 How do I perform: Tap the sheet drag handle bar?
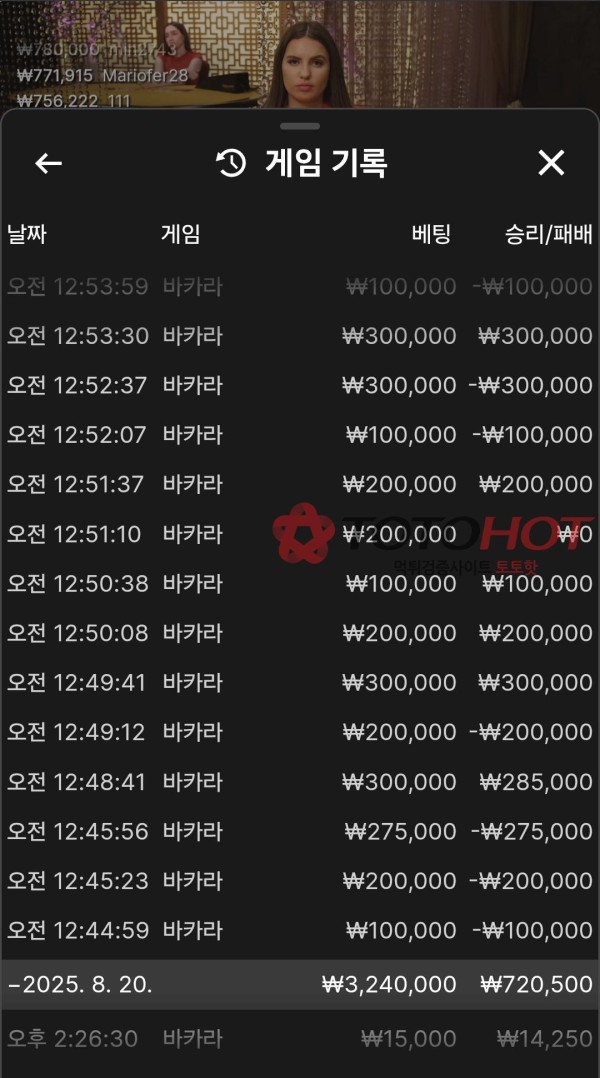pyautogui.click(x=300, y=126)
